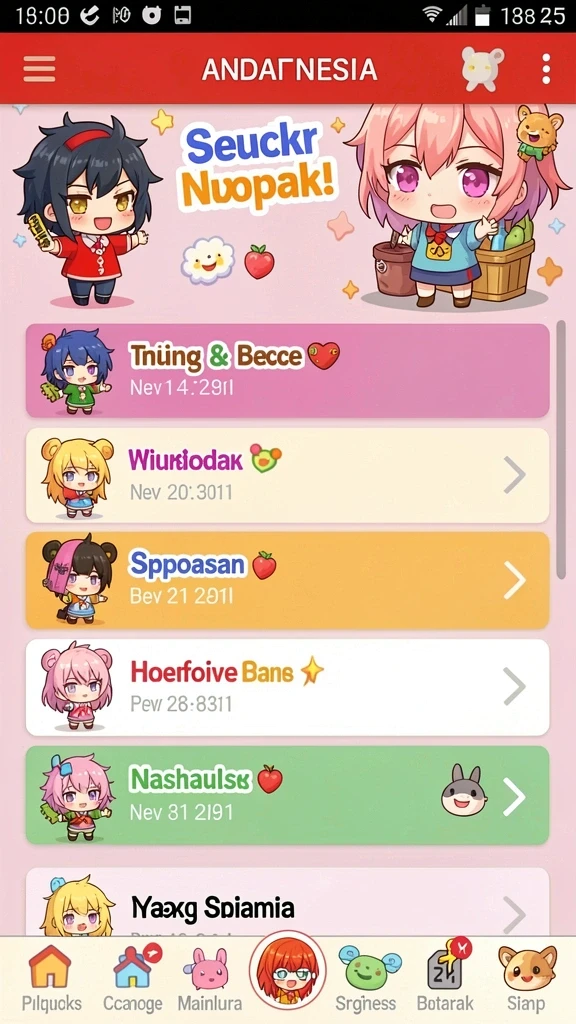Switch to the Botarak tab
The image size is (576, 1024).
pyautogui.click(x=448, y=978)
